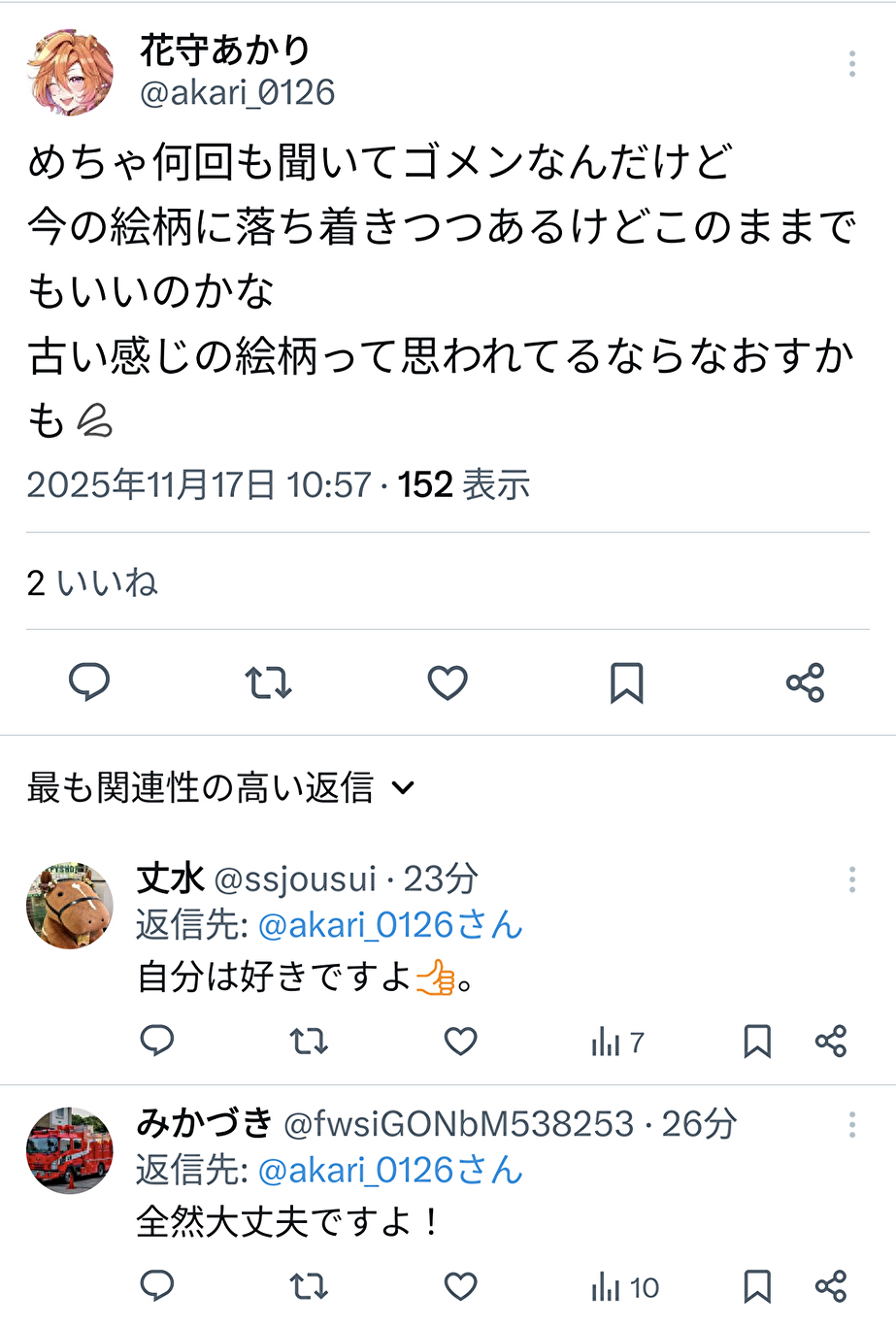Image resolution: width=896 pixels, height=1326 pixels.
Task: Like 丈水's reply
Action: (x=460, y=1042)
